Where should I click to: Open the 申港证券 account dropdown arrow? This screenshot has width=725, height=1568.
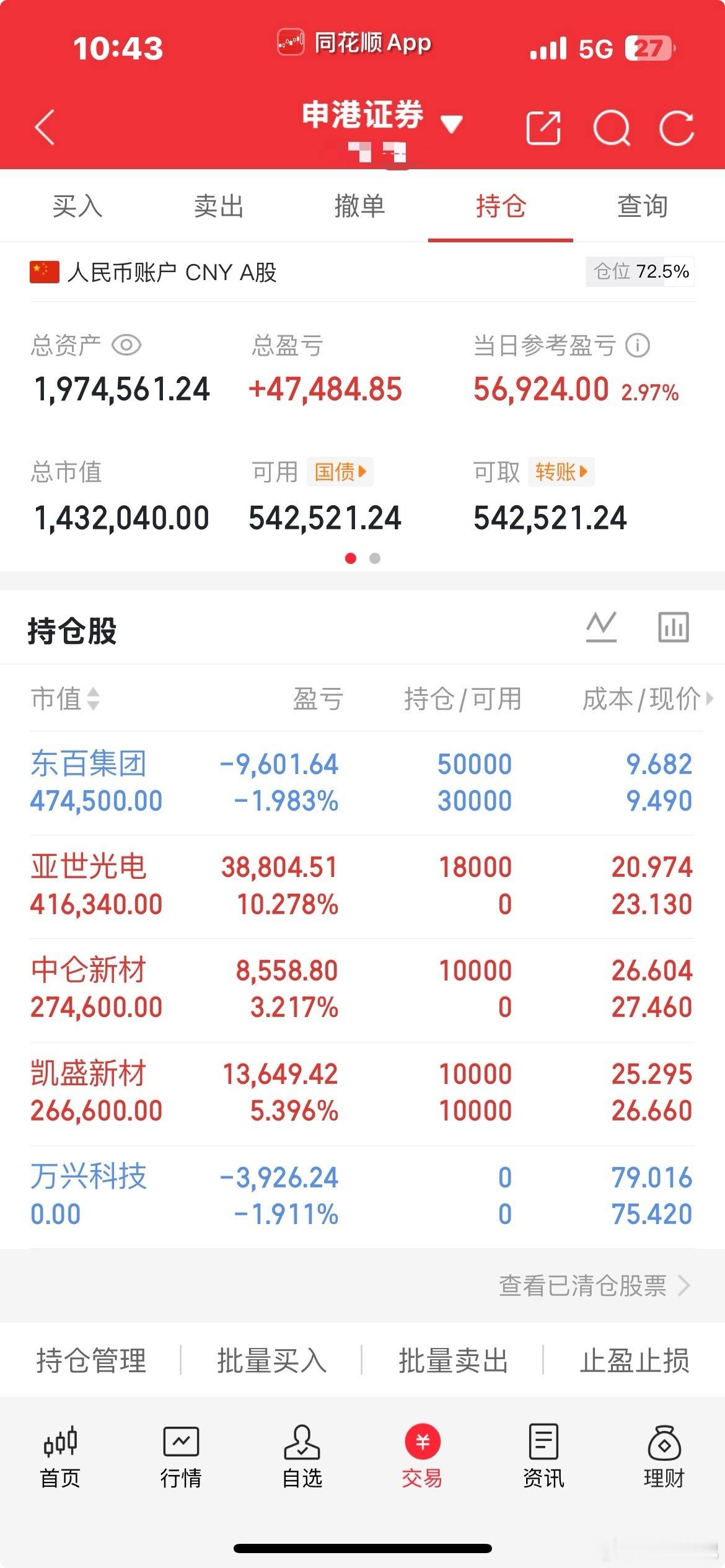pyautogui.click(x=452, y=124)
